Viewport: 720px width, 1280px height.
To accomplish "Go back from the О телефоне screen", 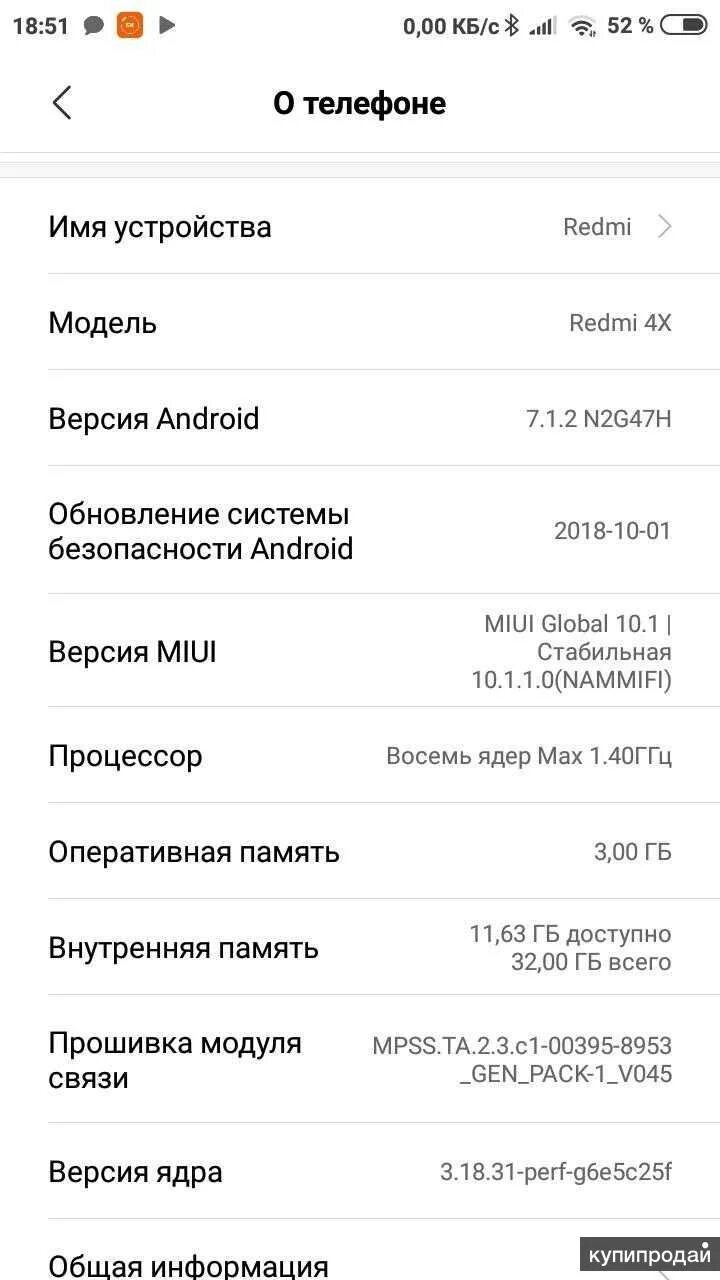I will pyautogui.click(x=62, y=103).
